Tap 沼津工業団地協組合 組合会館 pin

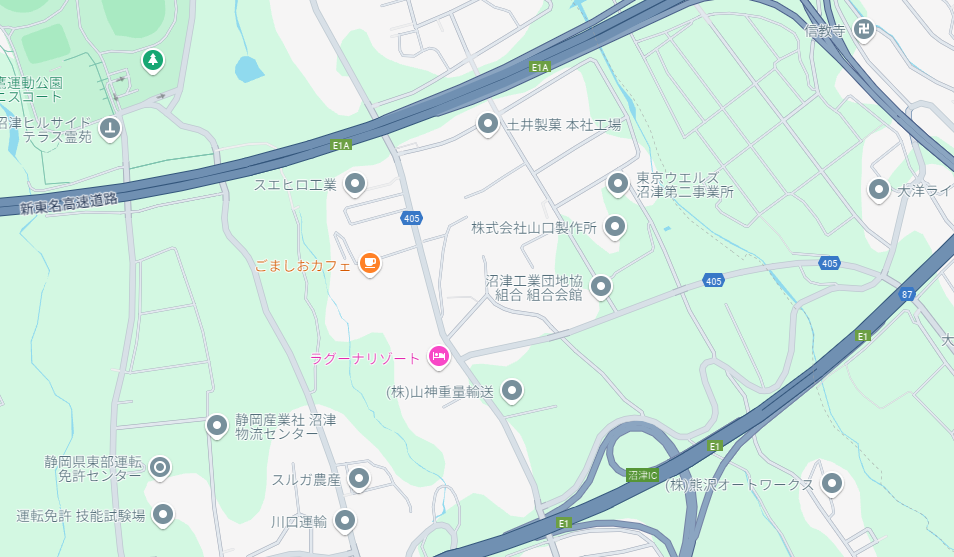click(601, 287)
